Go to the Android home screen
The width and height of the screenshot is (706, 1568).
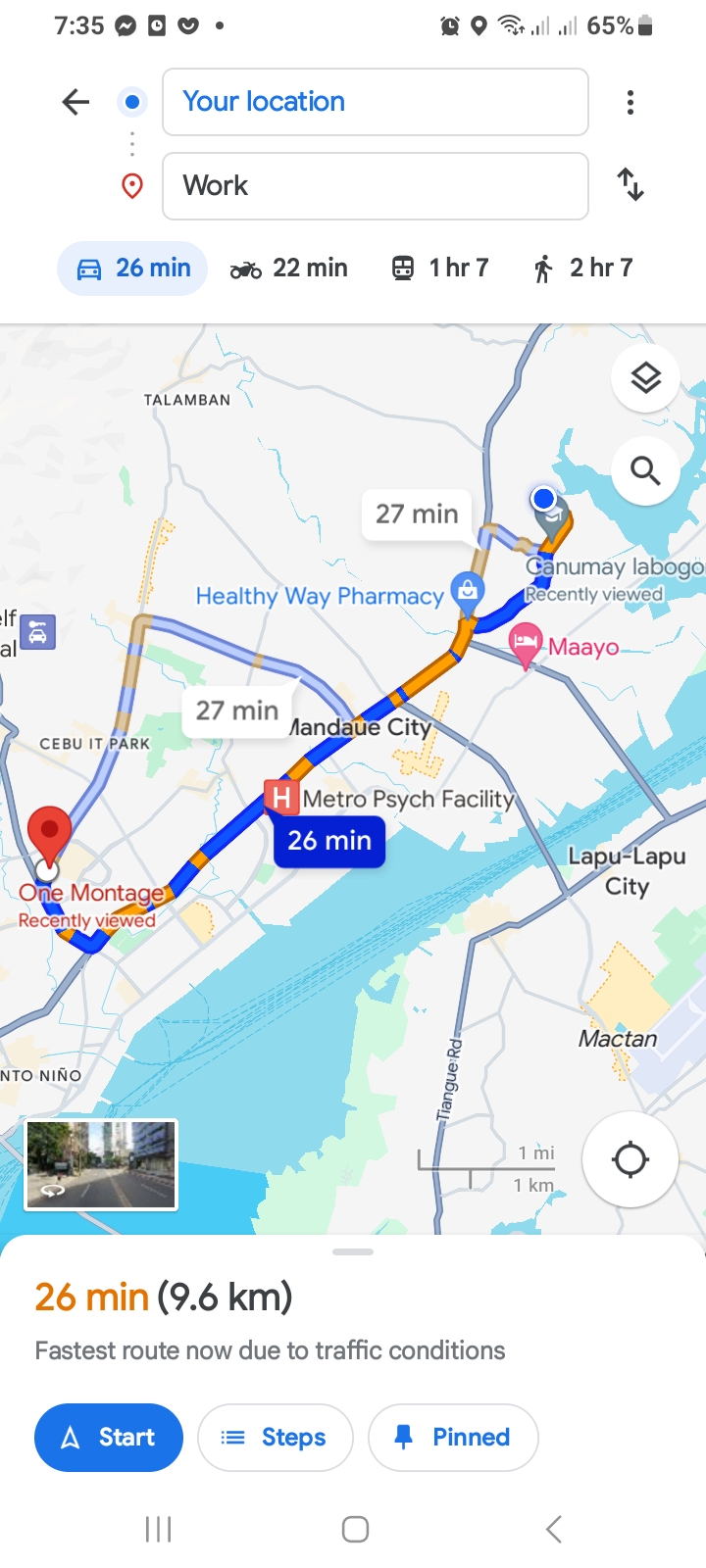pyautogui.click(x=355, y=1529)
